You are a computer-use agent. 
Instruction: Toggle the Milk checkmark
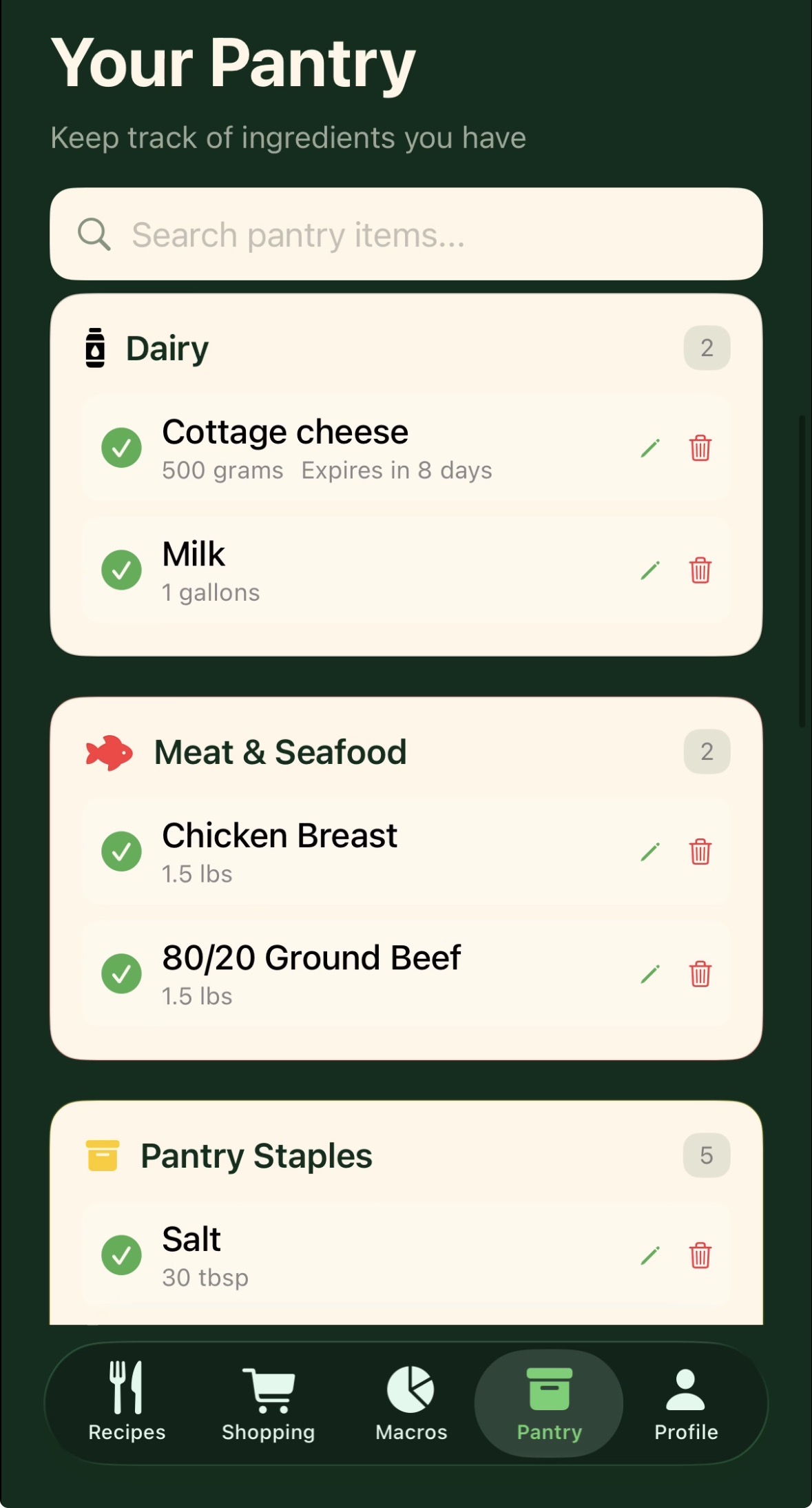(x=122, y=570)
